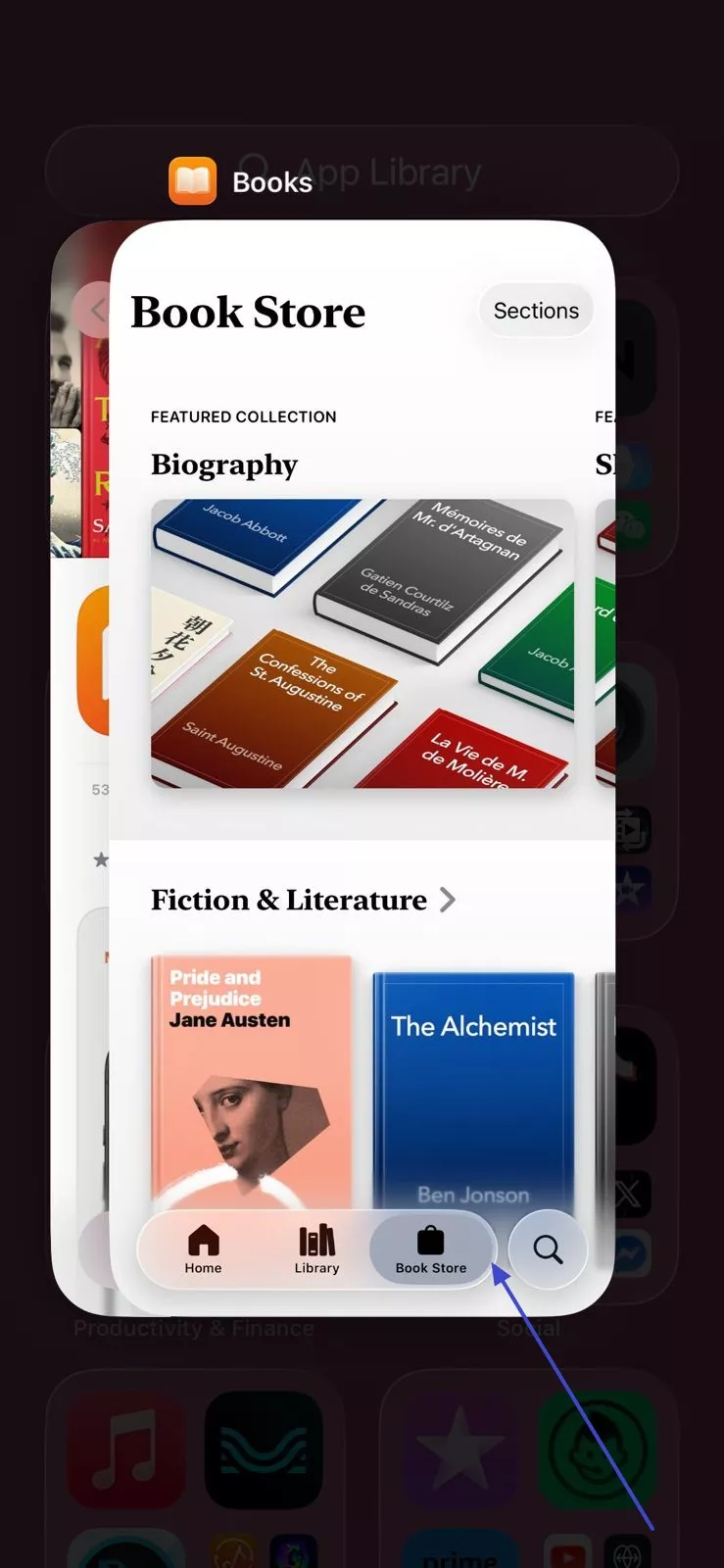Tap the Books app icon in switcher header

(192, 181)
